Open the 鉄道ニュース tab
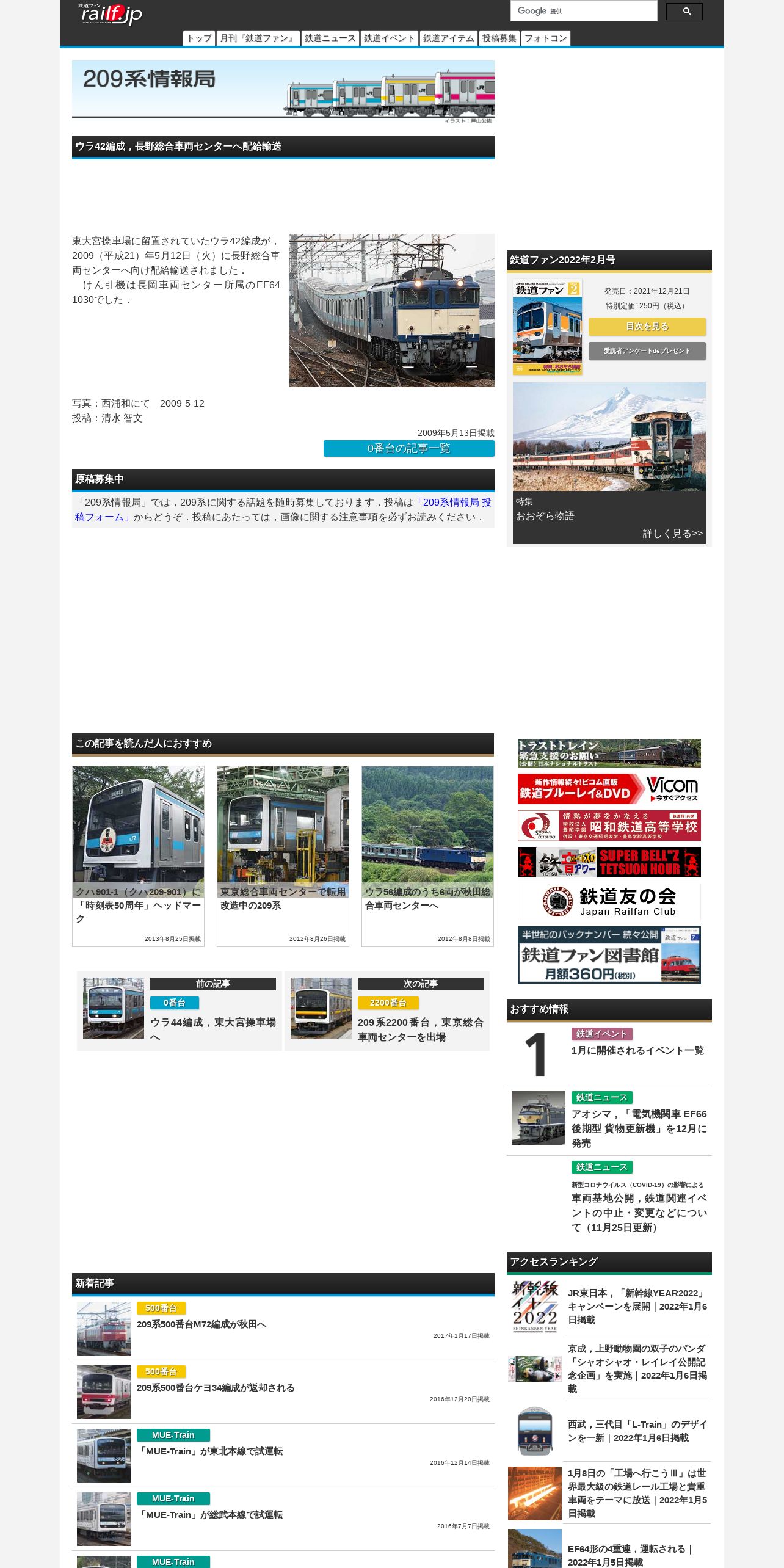The height and width of the screenshot is (1568, 784). coord(330,38)
